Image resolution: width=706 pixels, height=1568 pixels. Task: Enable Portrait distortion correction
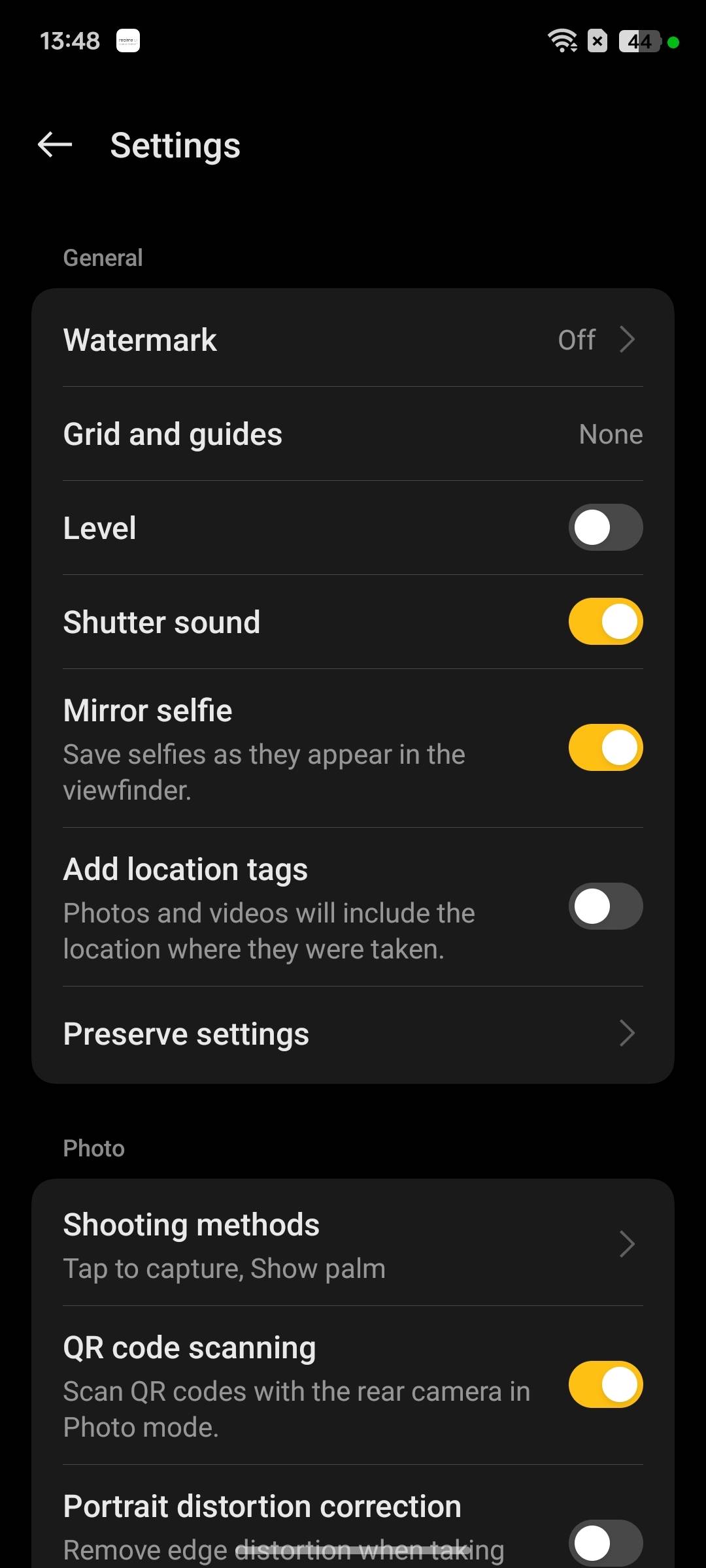pyautogui.click(x=605, y=1543)
